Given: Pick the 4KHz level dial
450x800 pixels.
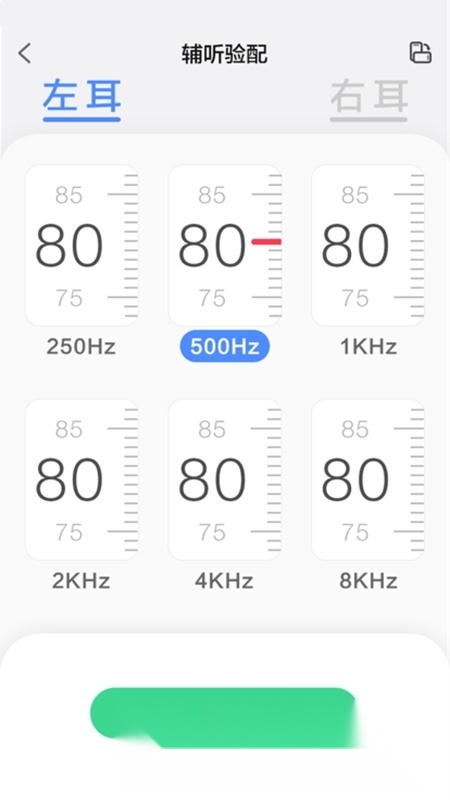Looking at the screenshot, I should coord(225,480).
